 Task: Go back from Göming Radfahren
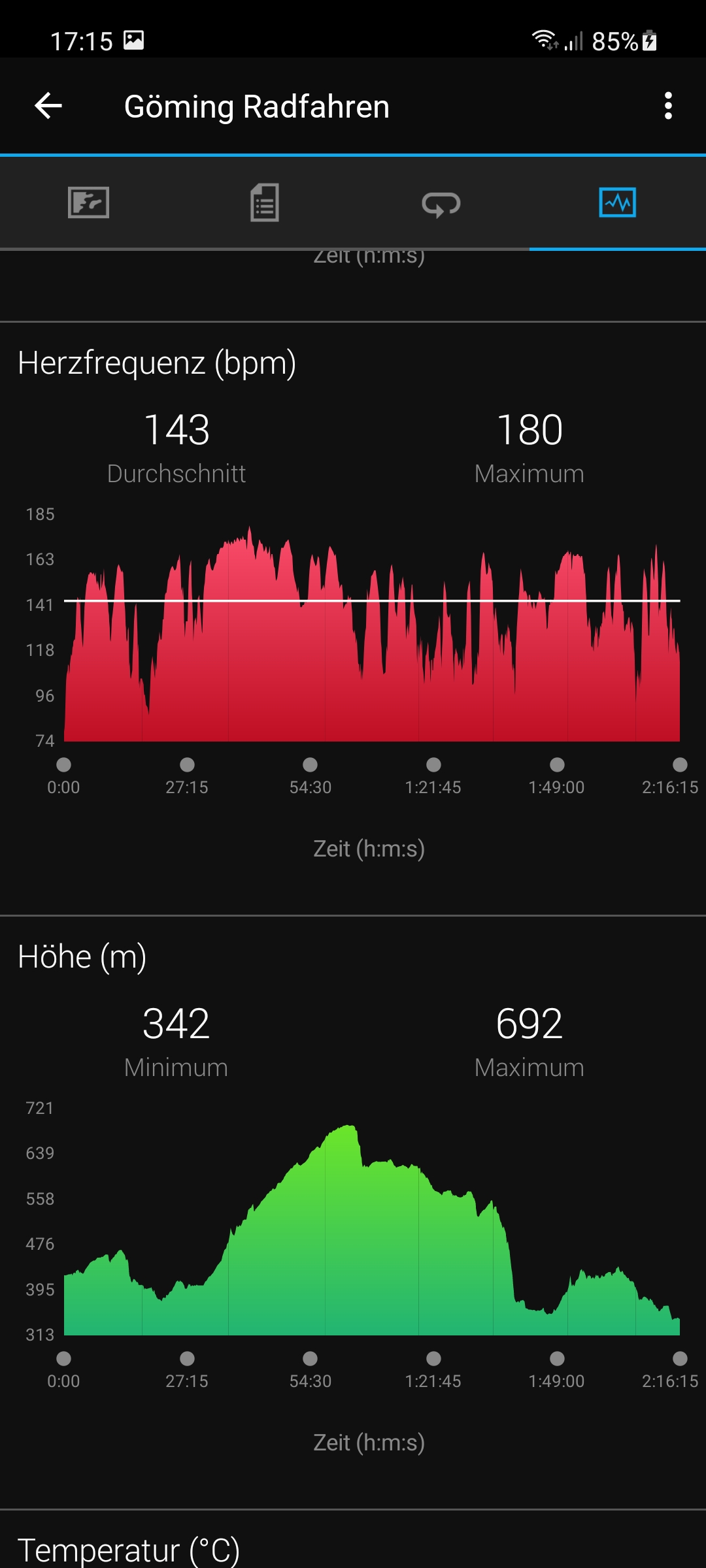(48, 106)
